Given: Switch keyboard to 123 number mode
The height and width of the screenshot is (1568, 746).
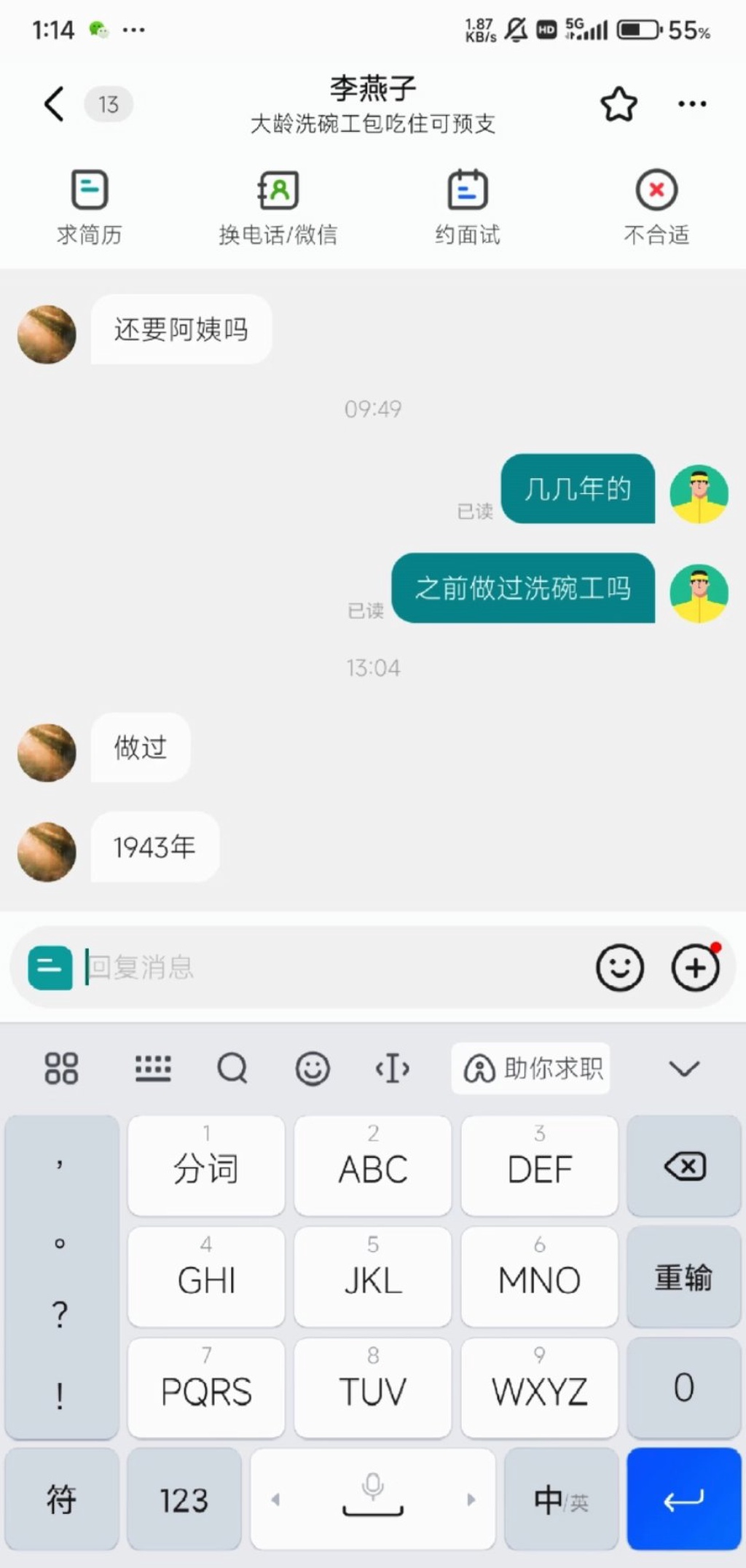Looking at the screenshot, I should pyautogui.click(x=184, y=1500).
